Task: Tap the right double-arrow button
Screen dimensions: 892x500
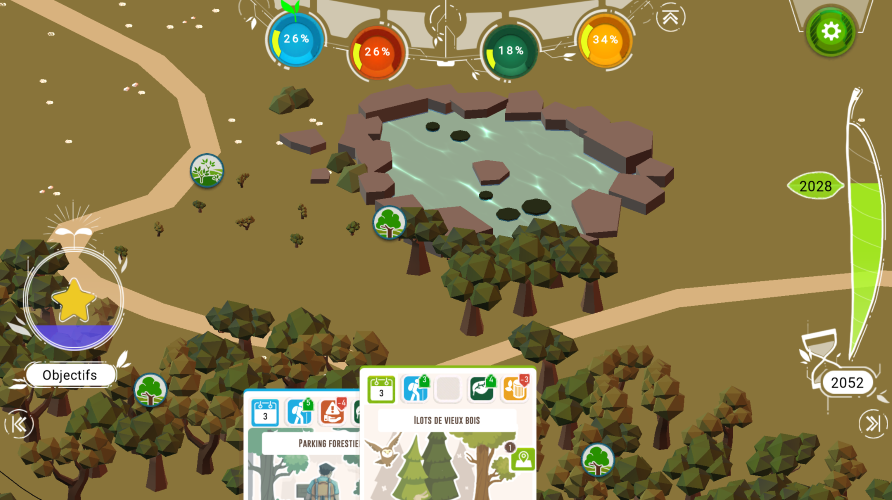Action: tap(872, 424)
